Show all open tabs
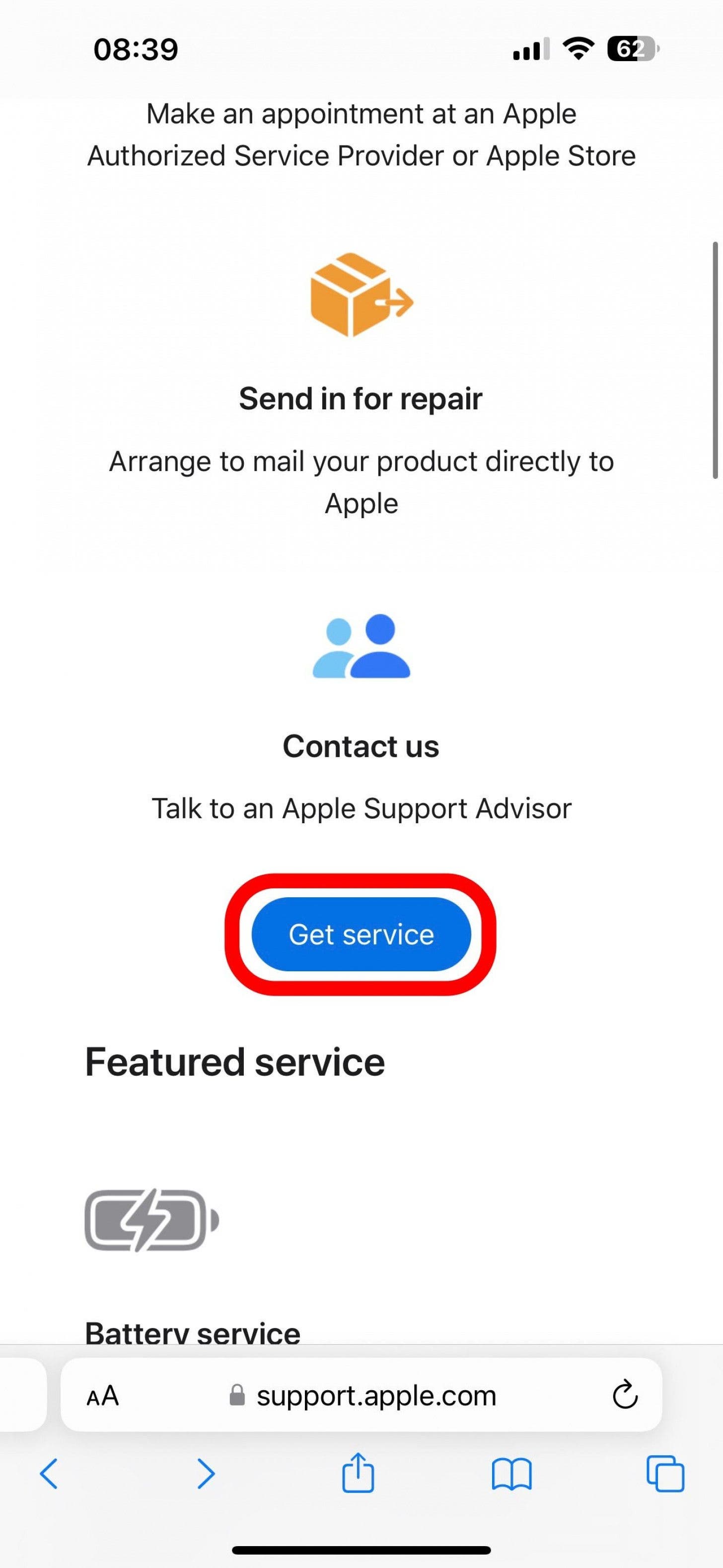The width and height of the screenshot is (723, 1568). tap(664, 1474)
